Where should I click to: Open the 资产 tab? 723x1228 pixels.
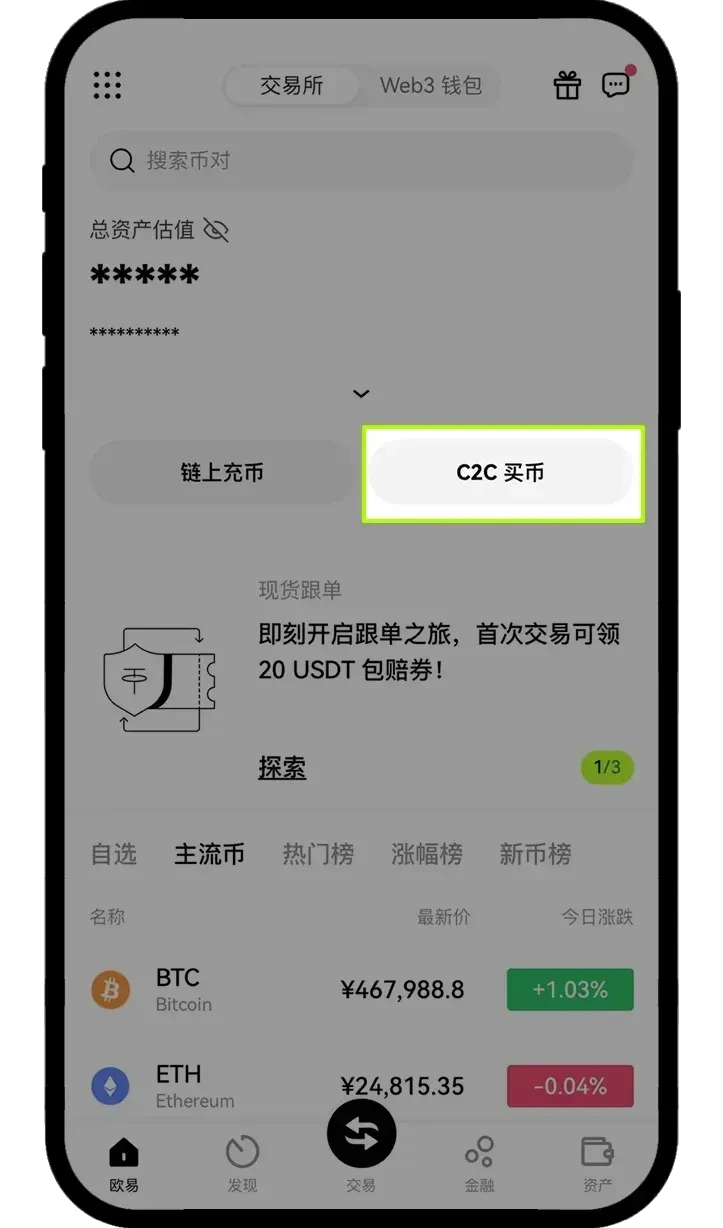(597, 1164)
